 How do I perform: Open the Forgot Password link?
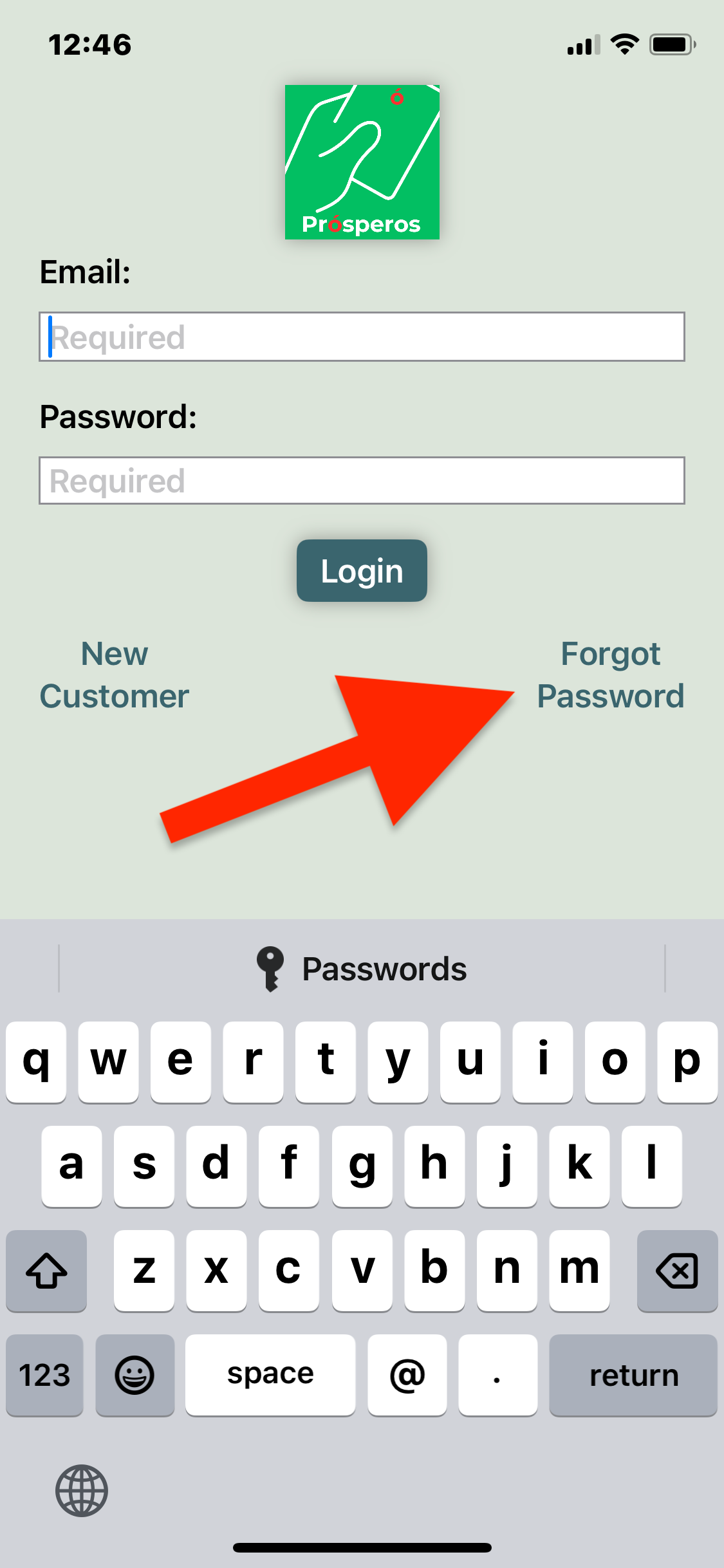[x=610, y=675]
